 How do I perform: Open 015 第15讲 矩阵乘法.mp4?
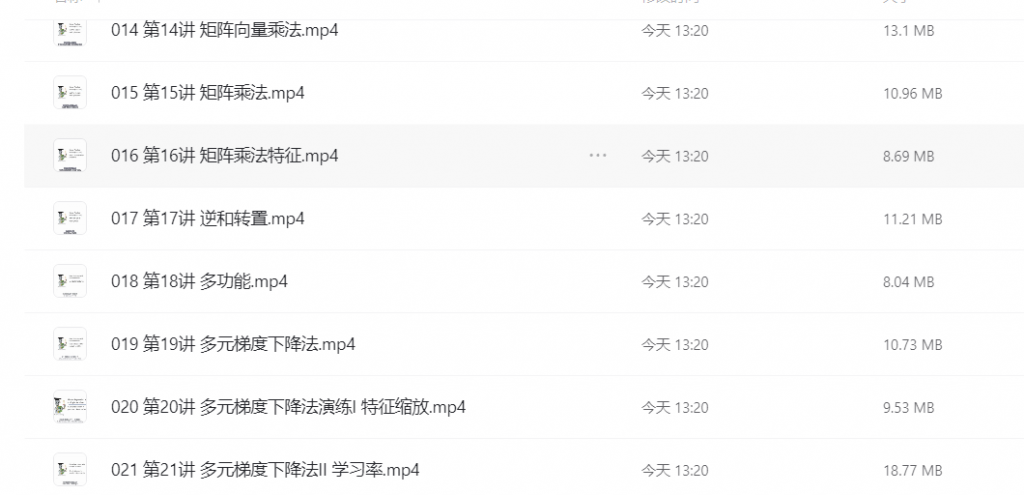point(207,93)
